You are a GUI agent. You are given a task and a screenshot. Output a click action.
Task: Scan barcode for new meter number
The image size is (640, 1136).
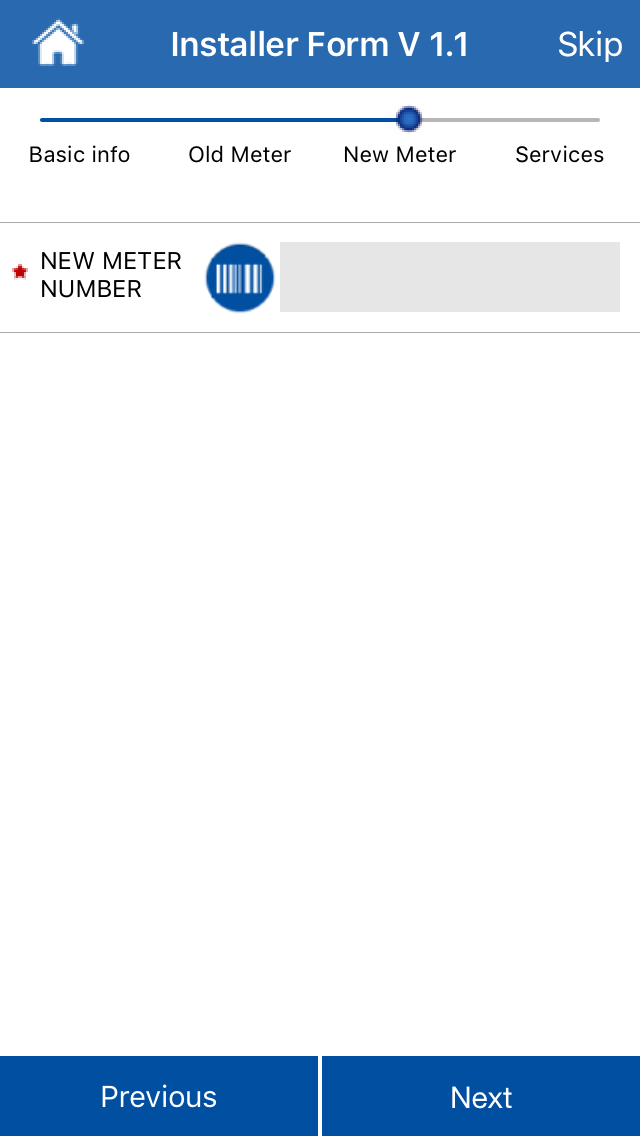tap(240, 278)
